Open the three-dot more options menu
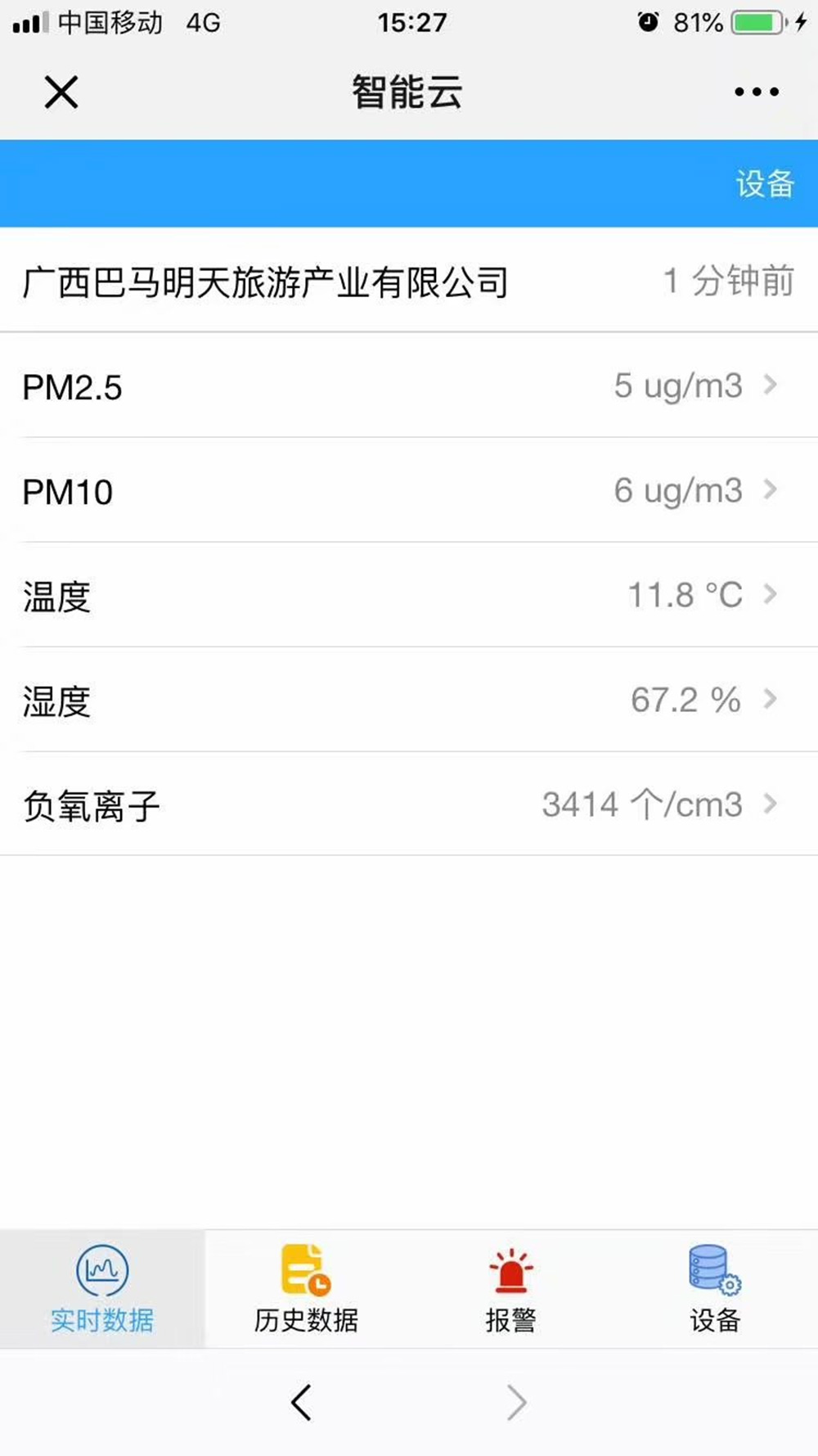Viewport: 818px width, 1456px height. 757,92
